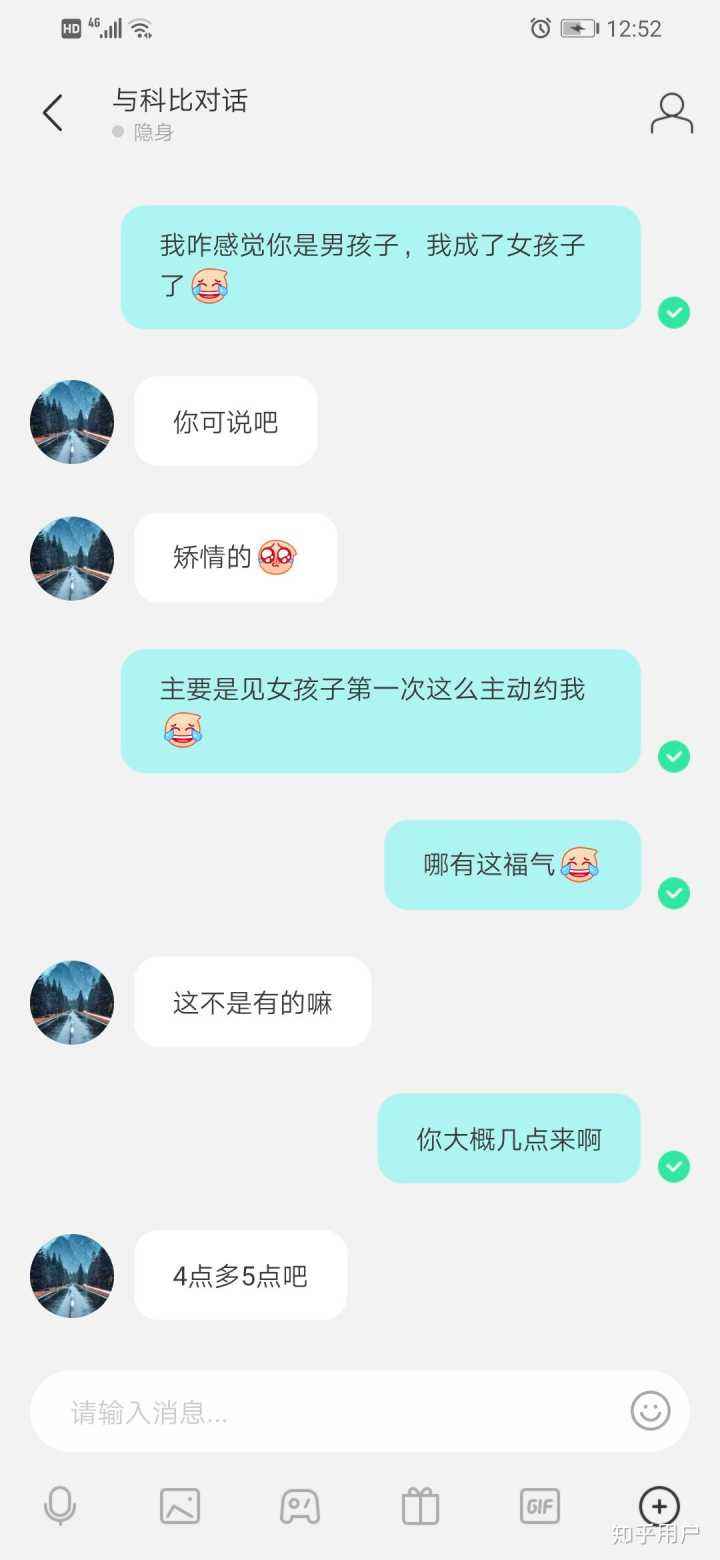The image size is (720, 1560).
Task: Open the emoji smiley picker in the message bar
Action: 650,1411
